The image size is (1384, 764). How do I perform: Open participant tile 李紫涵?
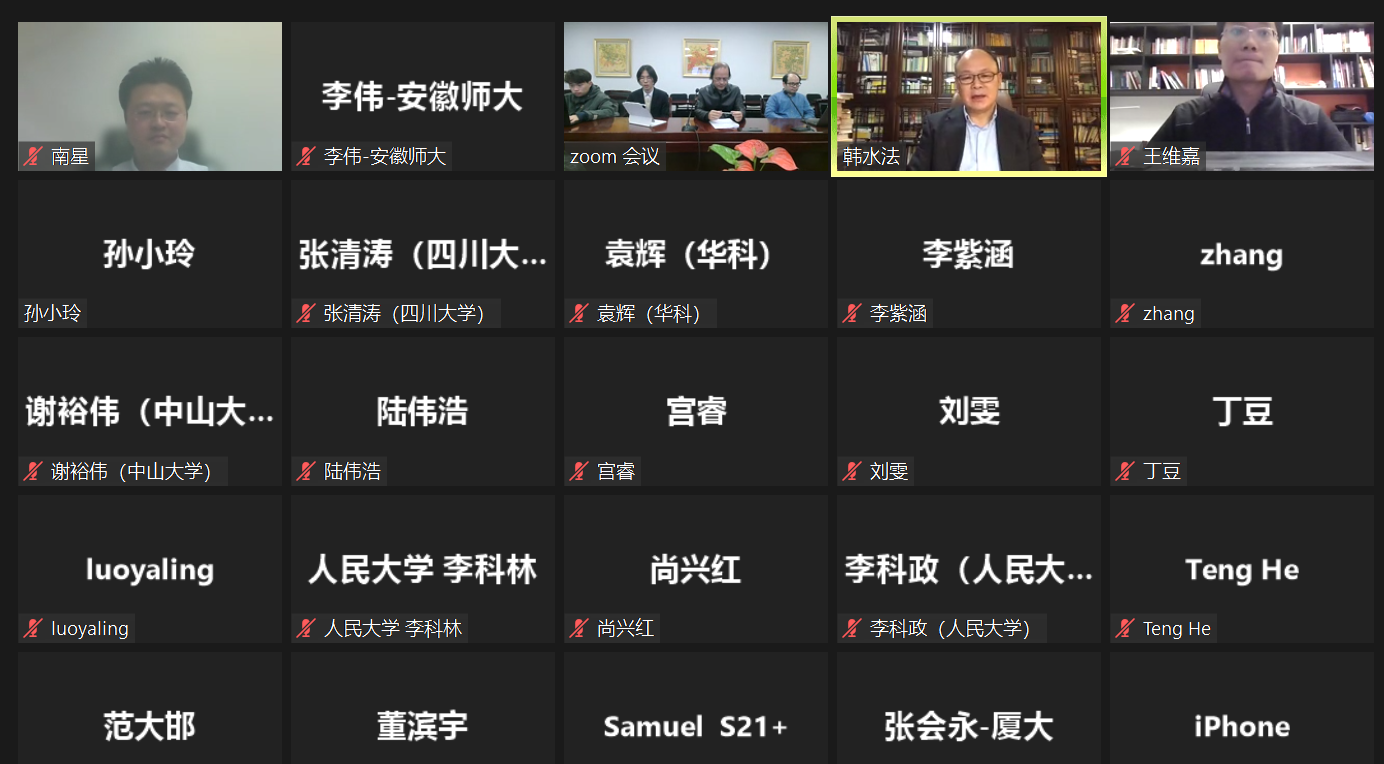tap(969, 254)
